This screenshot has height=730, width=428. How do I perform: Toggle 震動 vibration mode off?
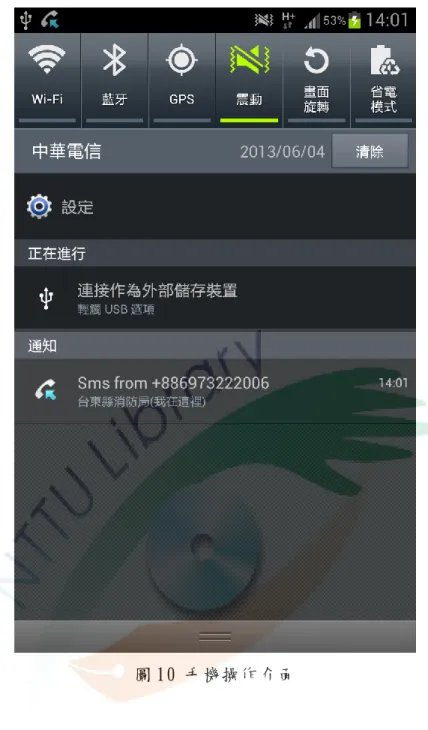249,80
